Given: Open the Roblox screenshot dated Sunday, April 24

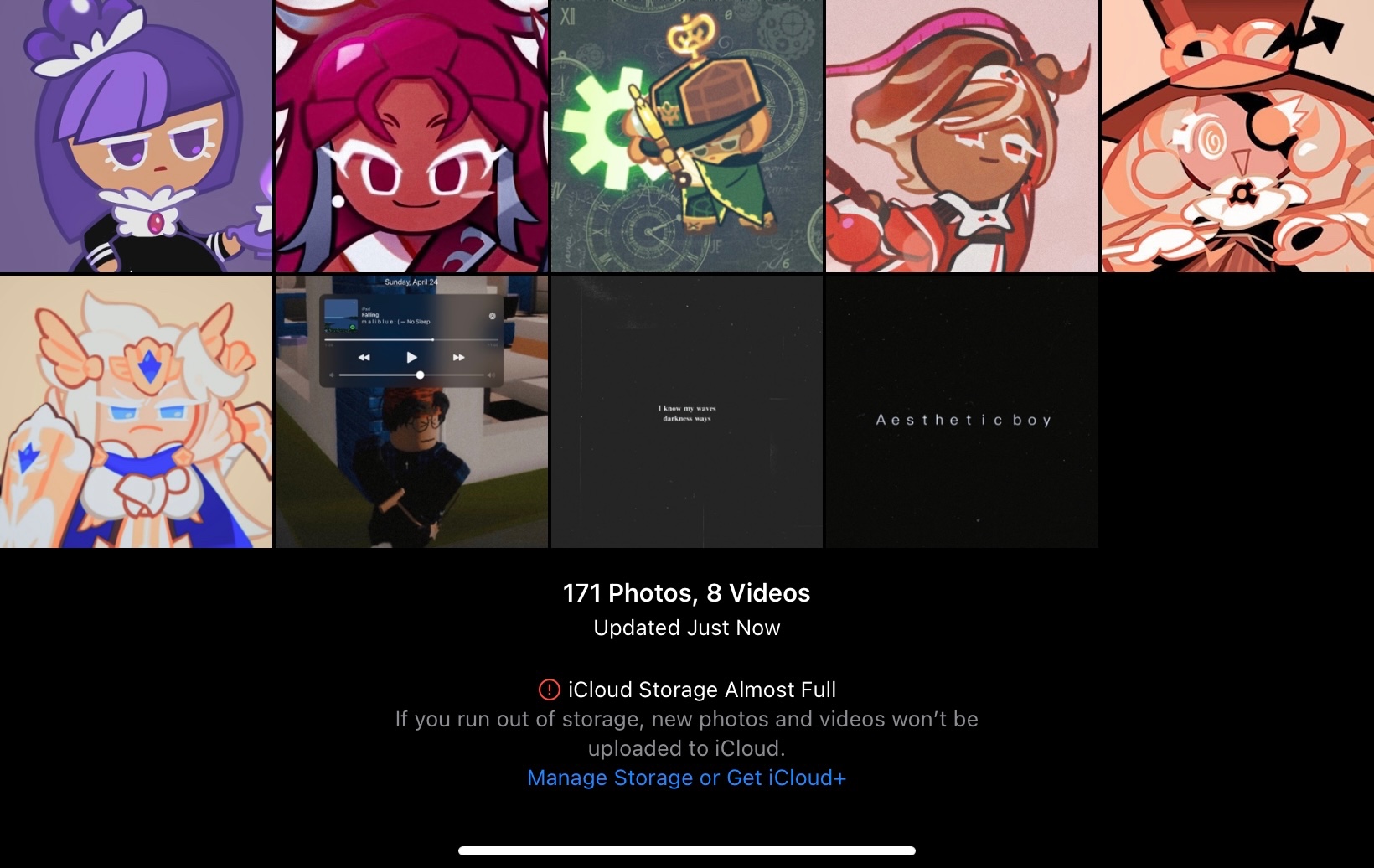Looking at the screenshot, I should coord(411,411).
